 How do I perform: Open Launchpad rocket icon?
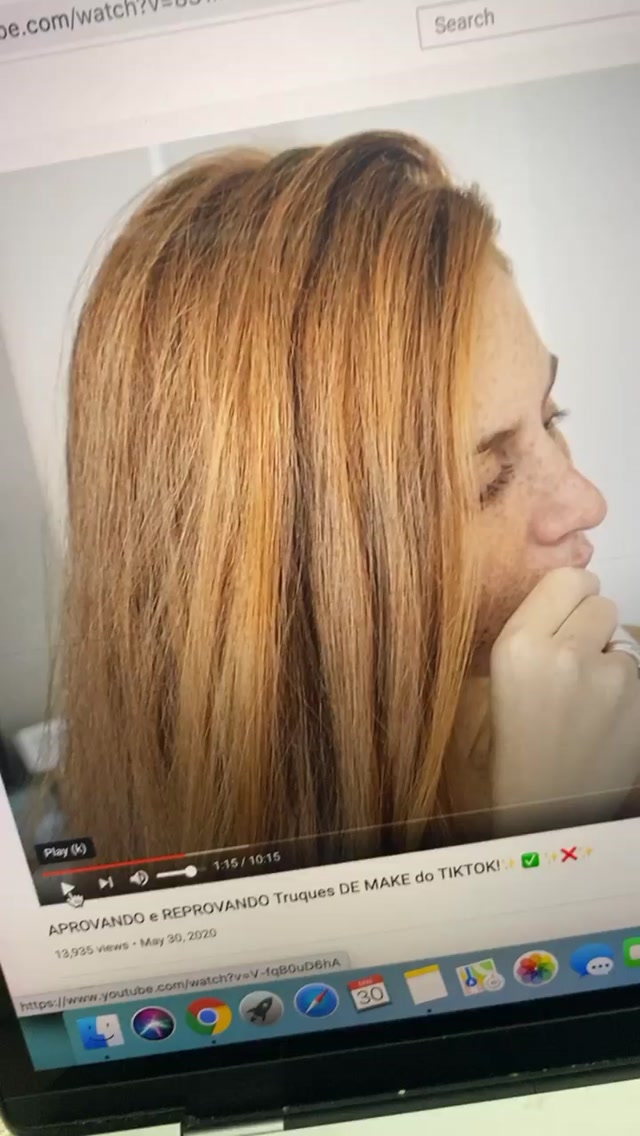coord(262,1008)
